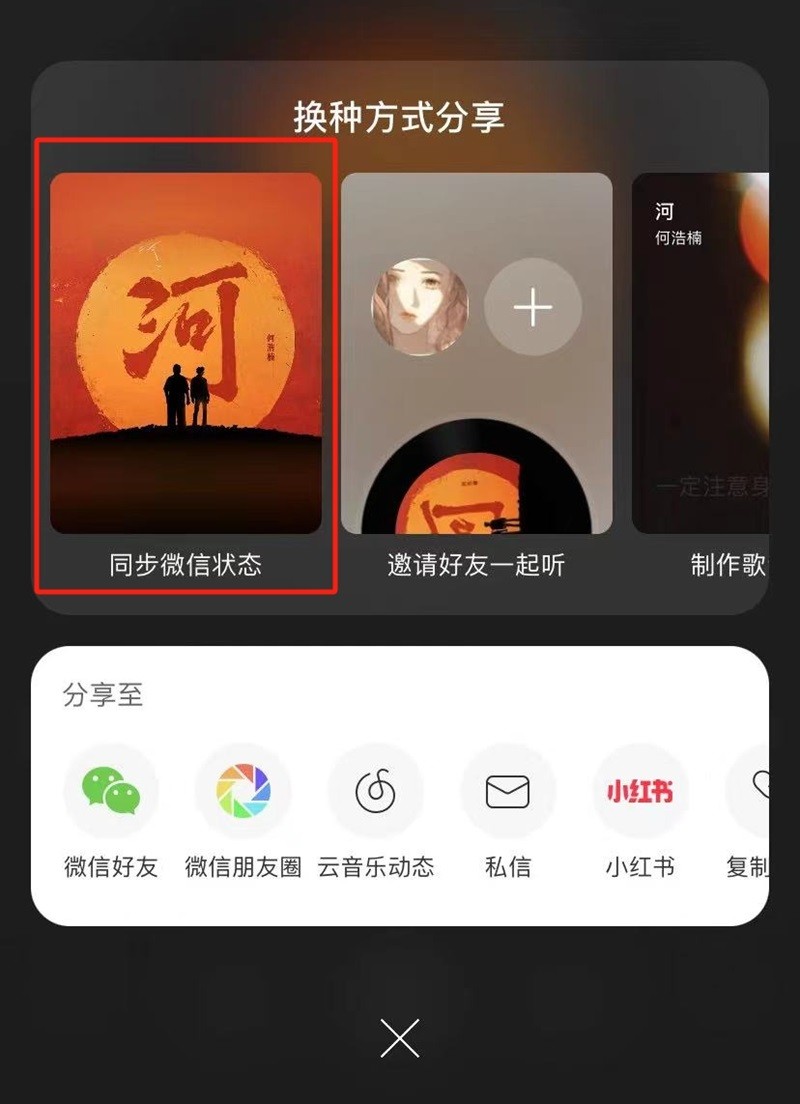Share to 微信朋友圈
The image size is (800, 1104).
coord(243,792)
